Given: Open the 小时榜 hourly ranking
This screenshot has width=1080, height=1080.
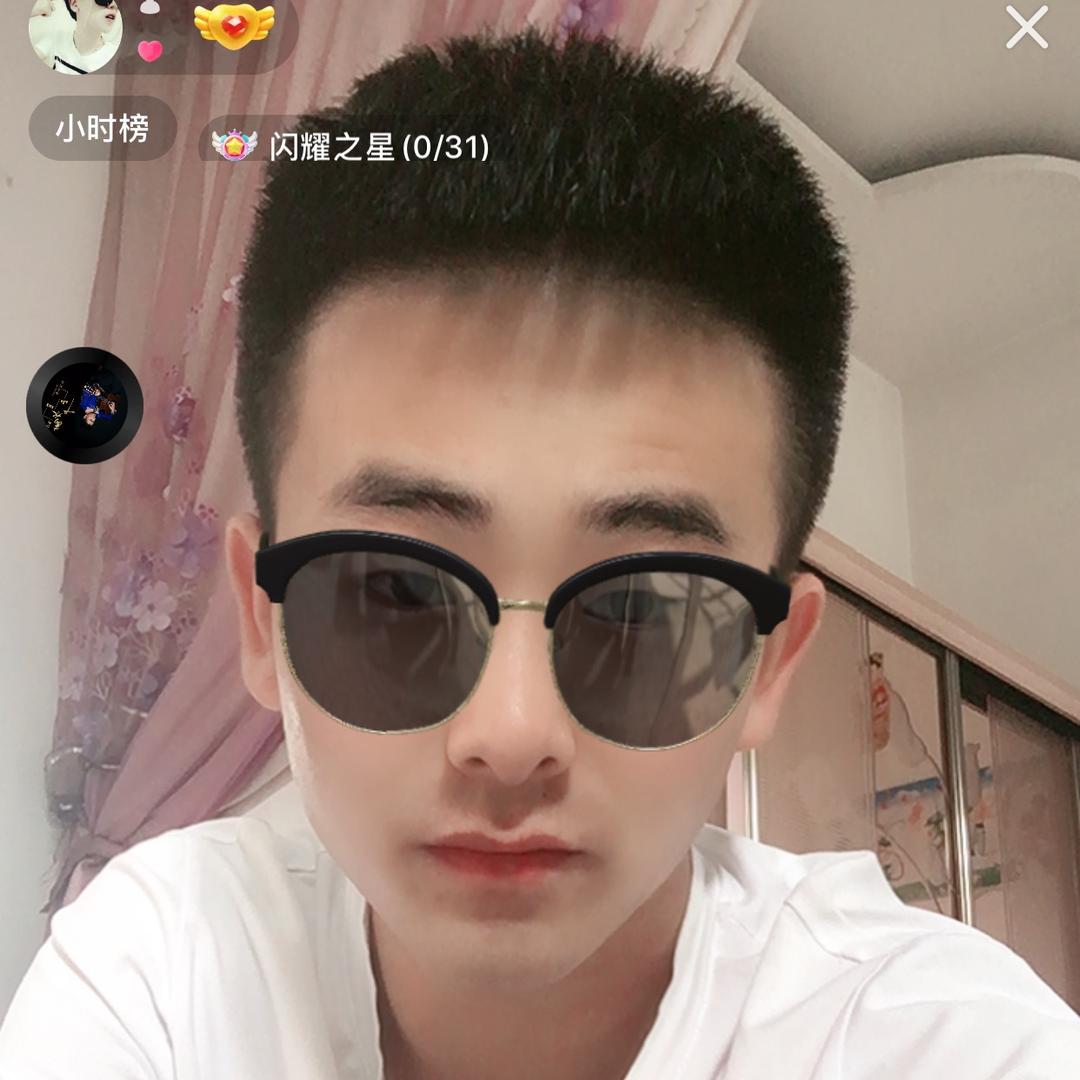Looking at the screenshot, I should coord(102,129).
